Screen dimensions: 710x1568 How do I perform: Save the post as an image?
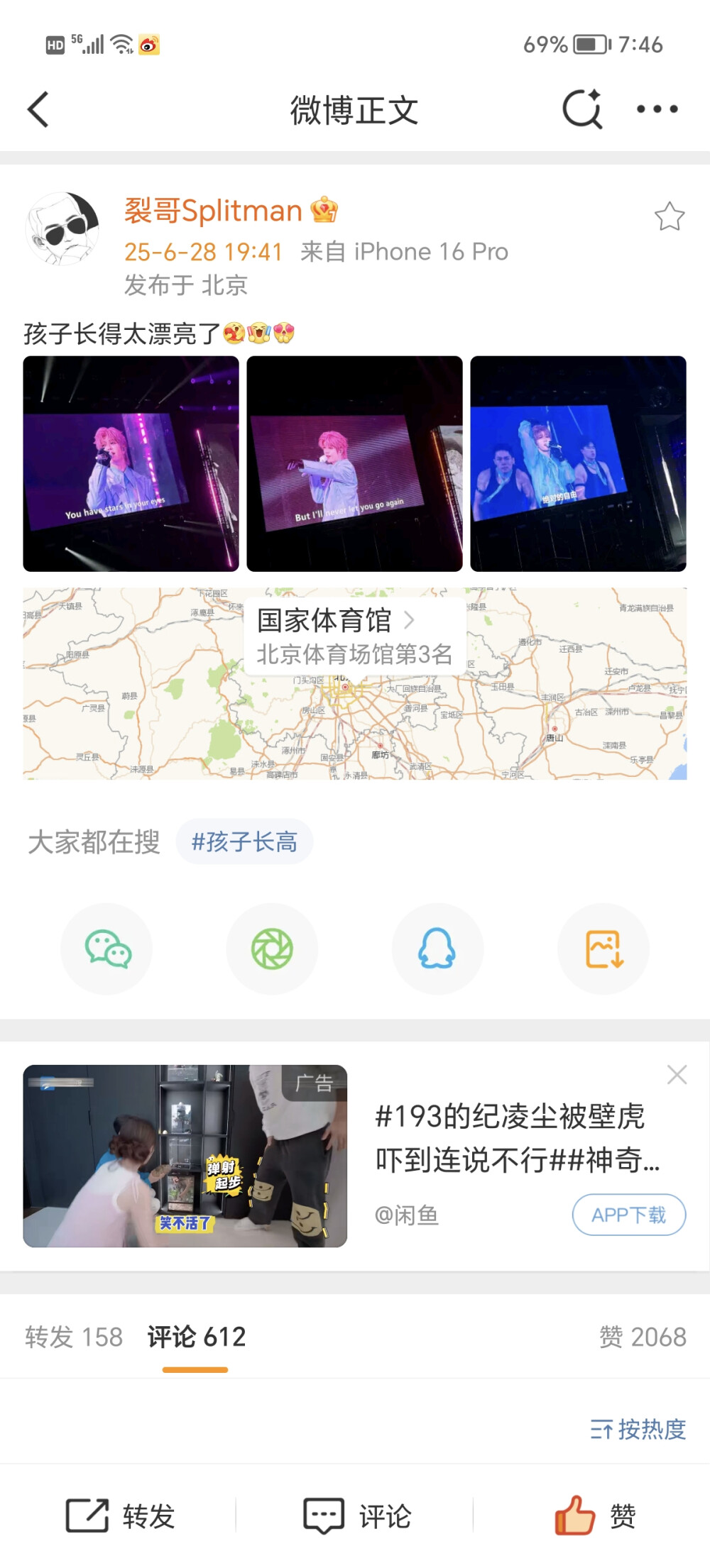(603, 949)
